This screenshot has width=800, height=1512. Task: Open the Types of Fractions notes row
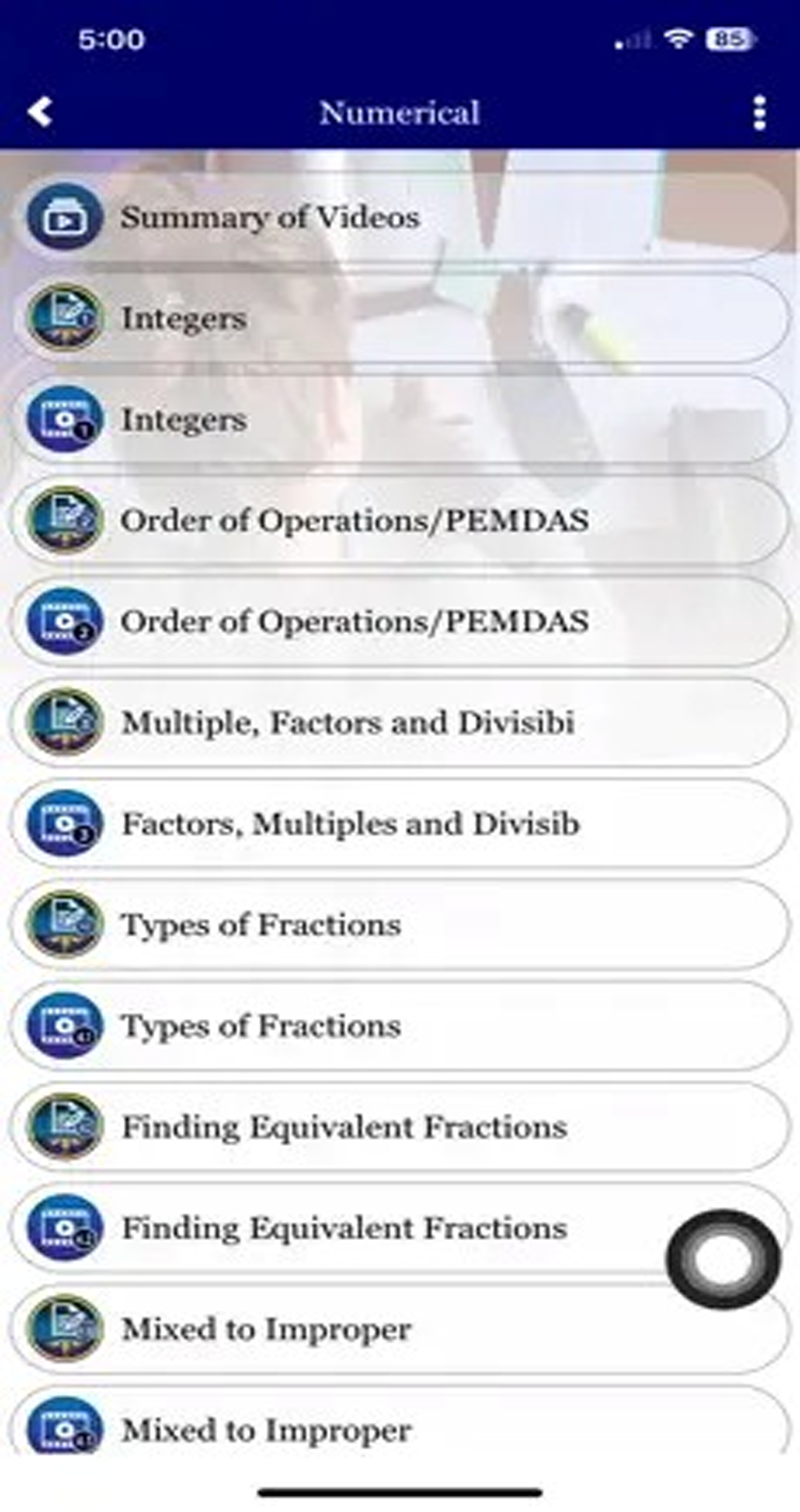point(400,924)
